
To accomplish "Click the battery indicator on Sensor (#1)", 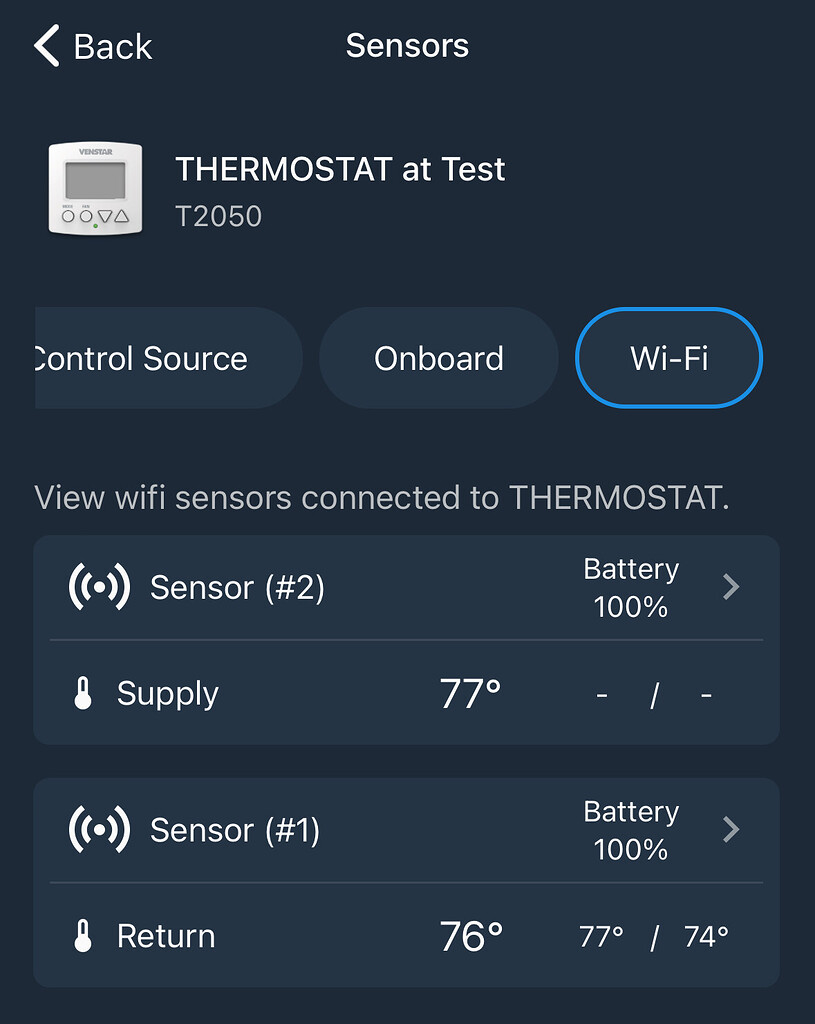I will [x=631, y=829].
